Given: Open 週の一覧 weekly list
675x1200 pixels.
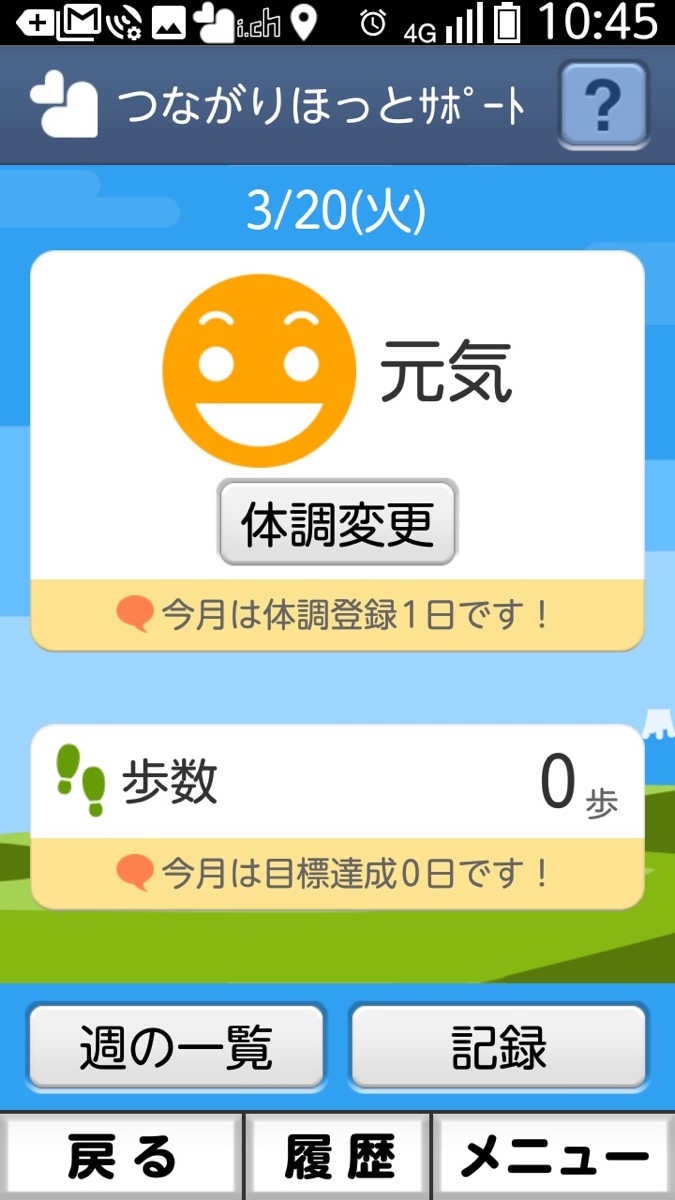Looking at the screenshot, I should point(176,1047).
